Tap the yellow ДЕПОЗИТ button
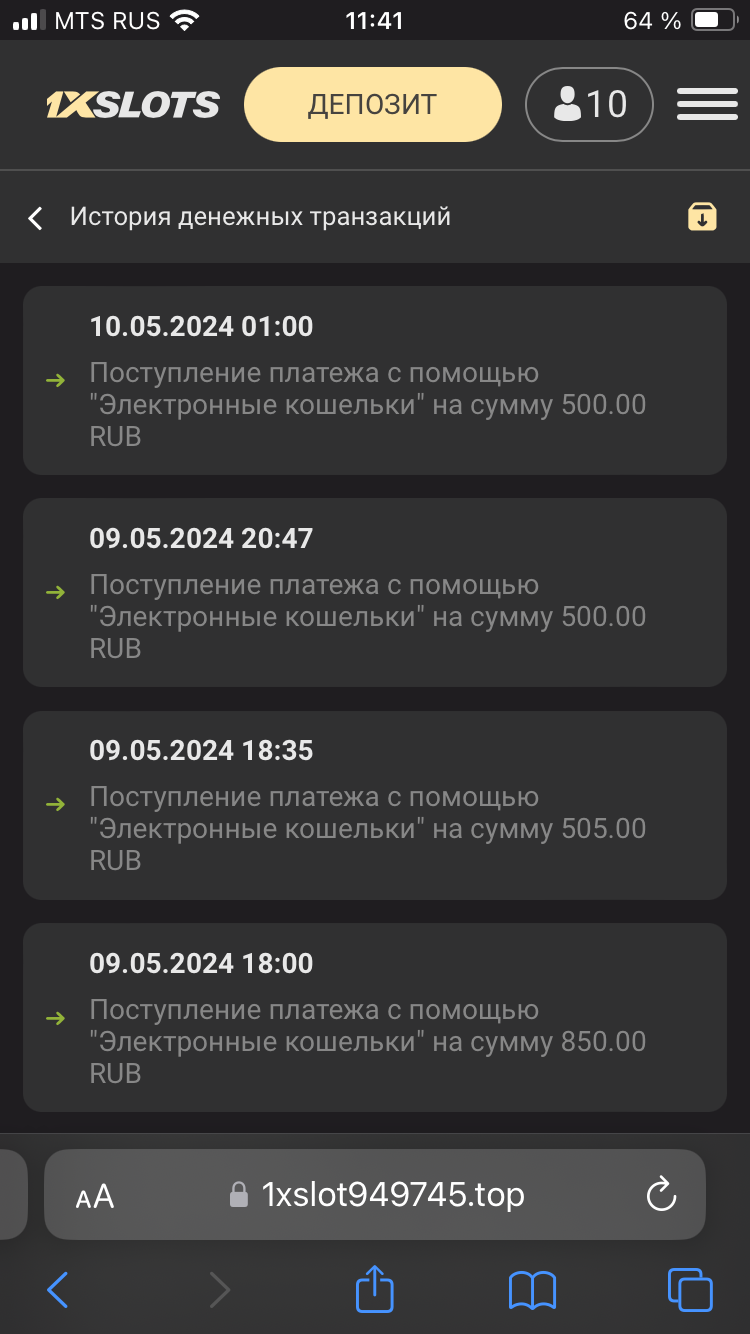Screen dimensions: 750x1334 click(372, 104)
